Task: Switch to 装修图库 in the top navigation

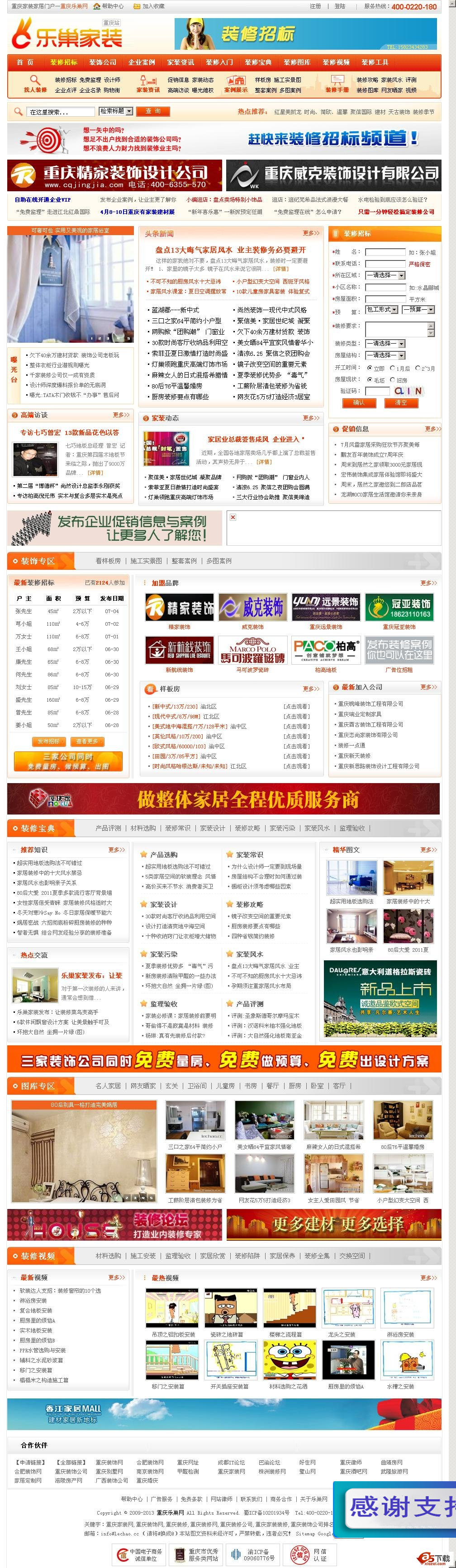Action: pyautogui.click(x=297, y=62)
